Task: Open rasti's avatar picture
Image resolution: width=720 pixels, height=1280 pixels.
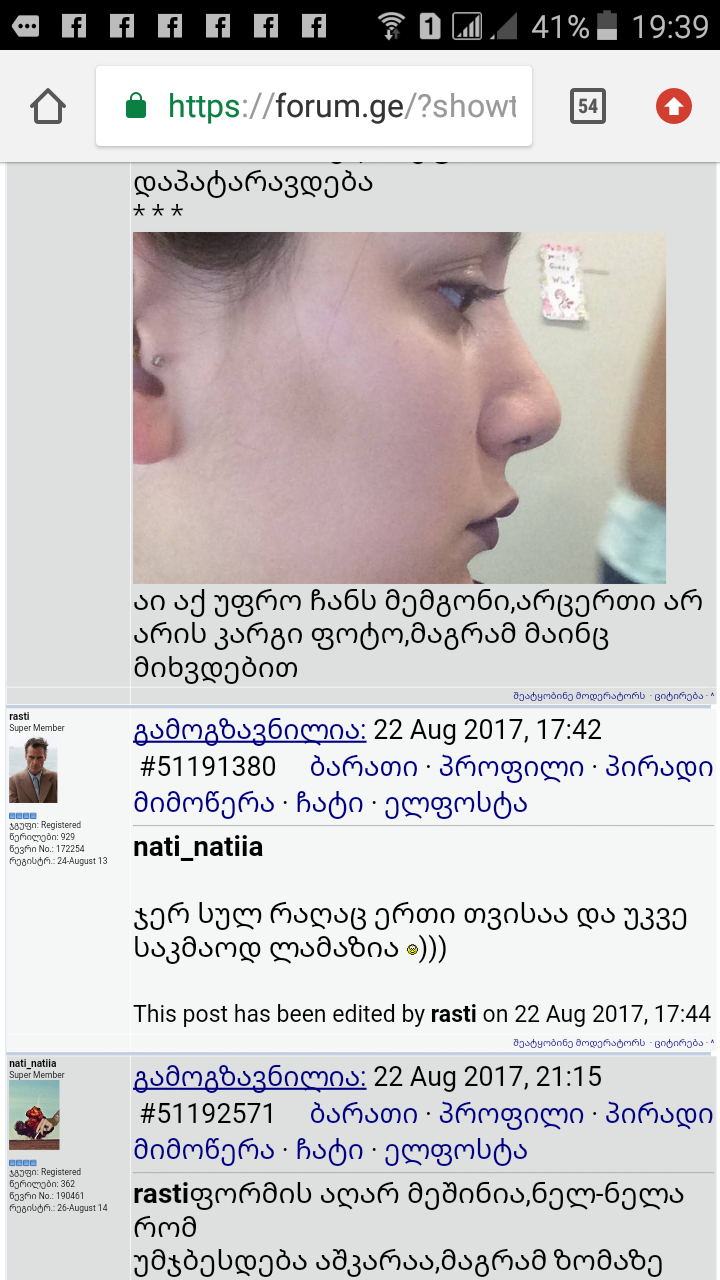Action: tap(33, 771)
